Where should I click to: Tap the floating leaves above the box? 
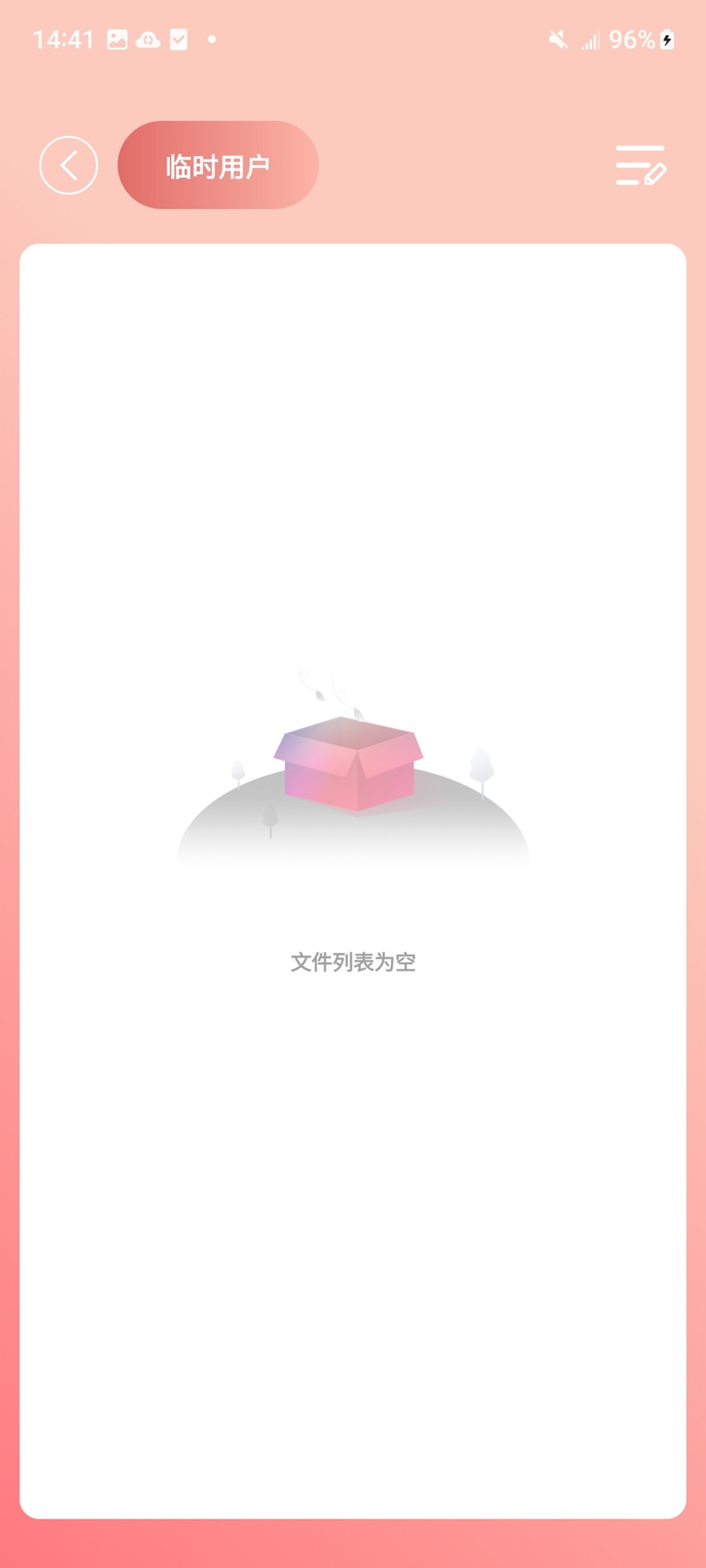tap(327, 688)
